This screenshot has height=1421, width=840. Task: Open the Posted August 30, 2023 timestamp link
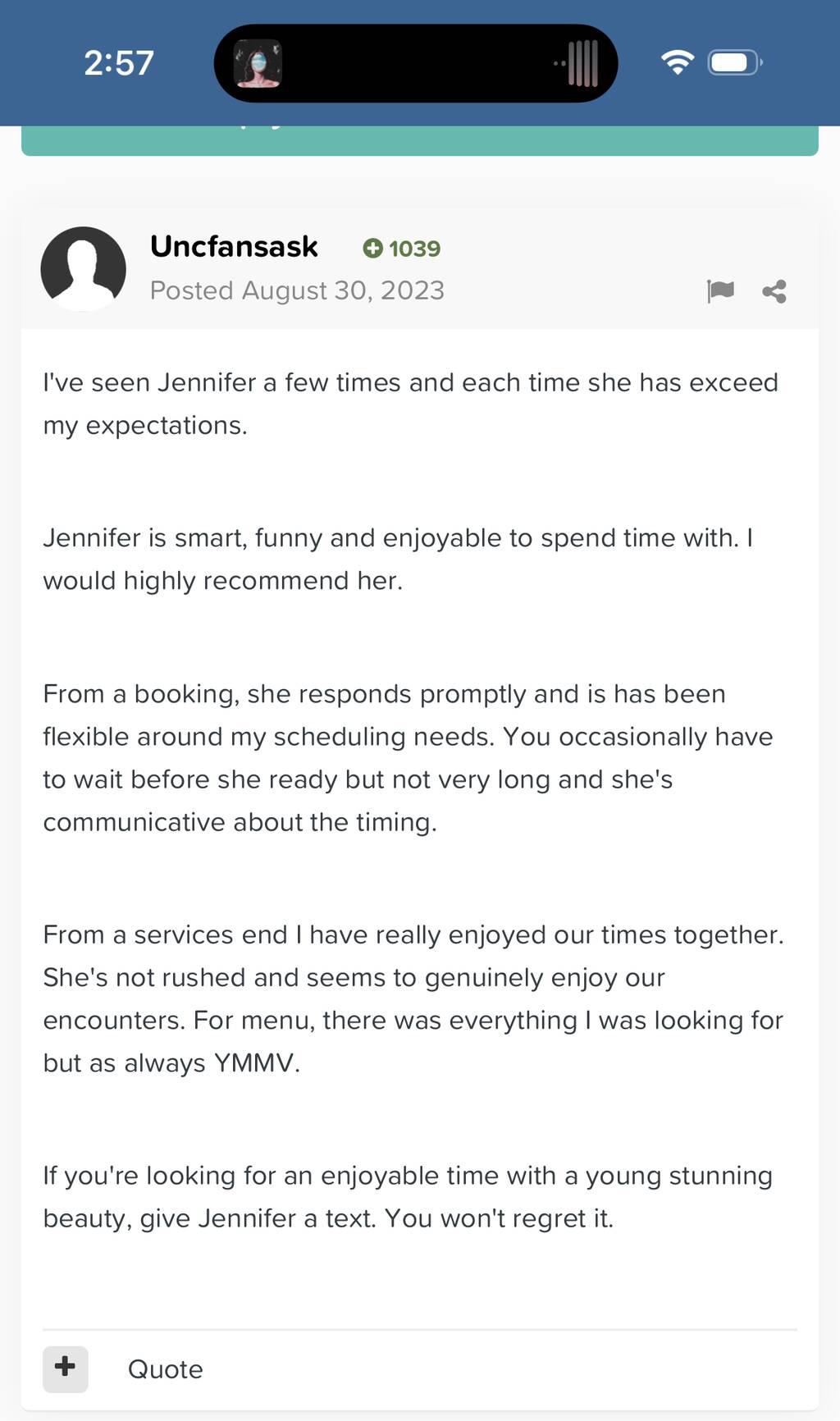pyautogui.click(x=297, y=290)
